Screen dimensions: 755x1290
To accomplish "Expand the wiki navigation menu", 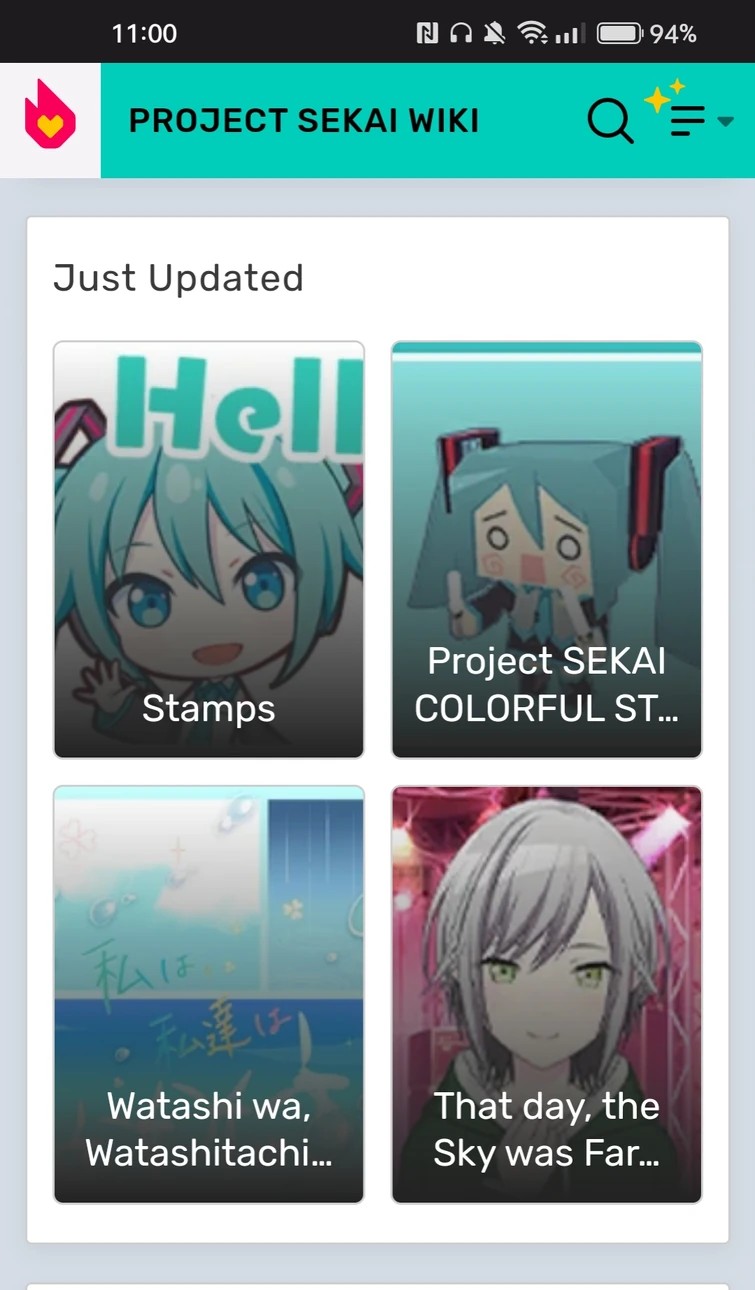I will [x=692, y=116].
